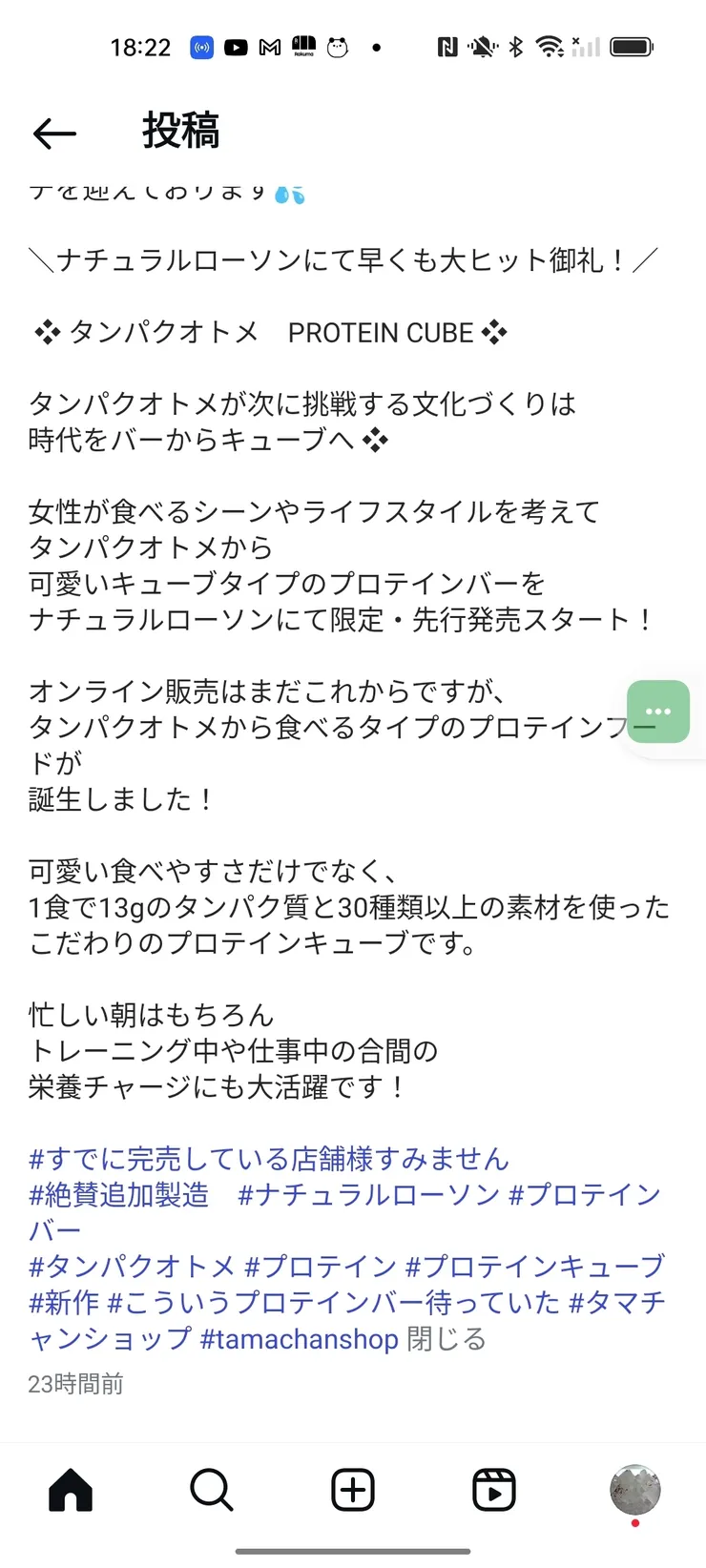Open the #タンパクオトメ hashtag

tap(129, 1266)
